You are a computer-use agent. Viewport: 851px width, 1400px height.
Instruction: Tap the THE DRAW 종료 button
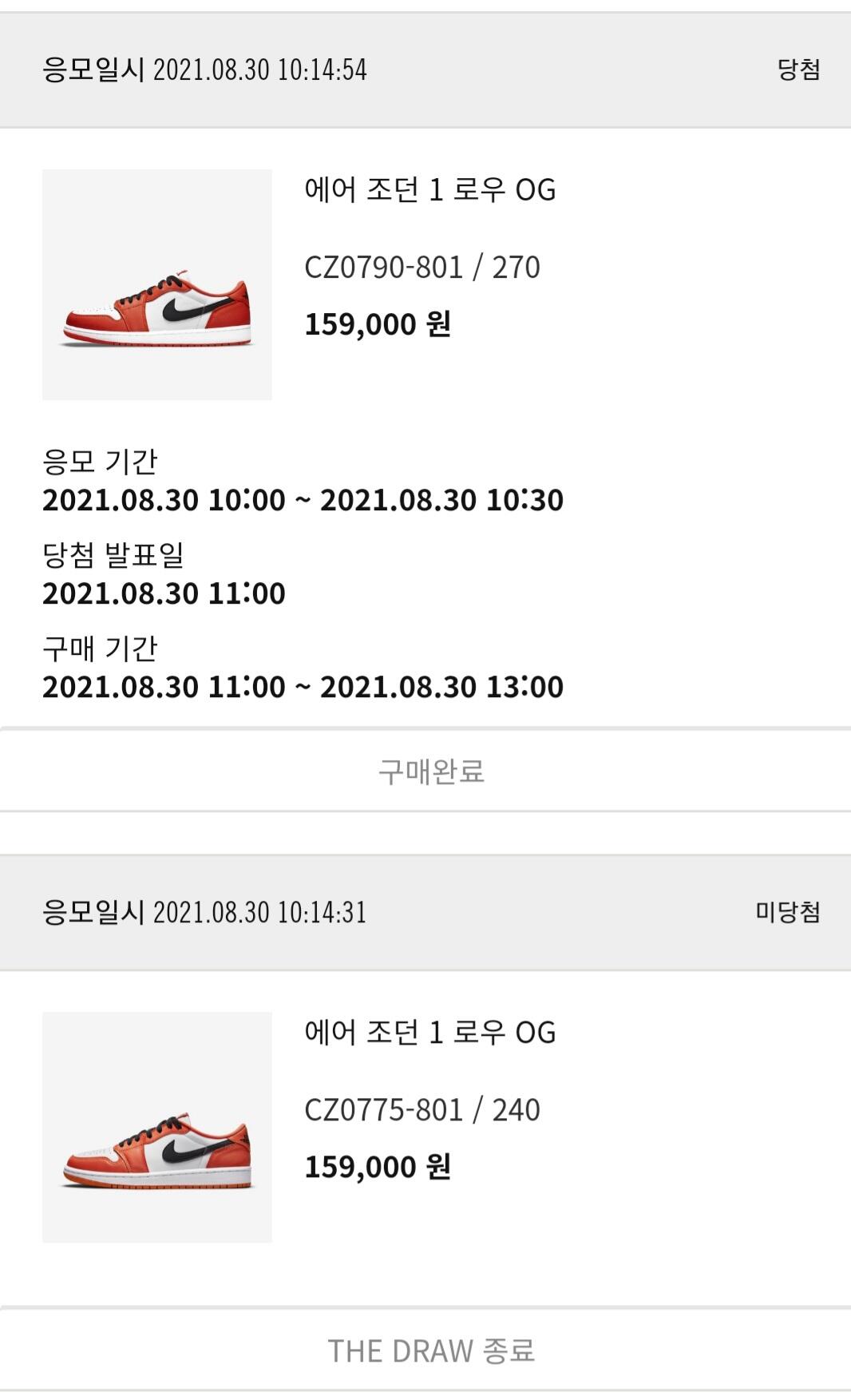(x=430, y=1350)
